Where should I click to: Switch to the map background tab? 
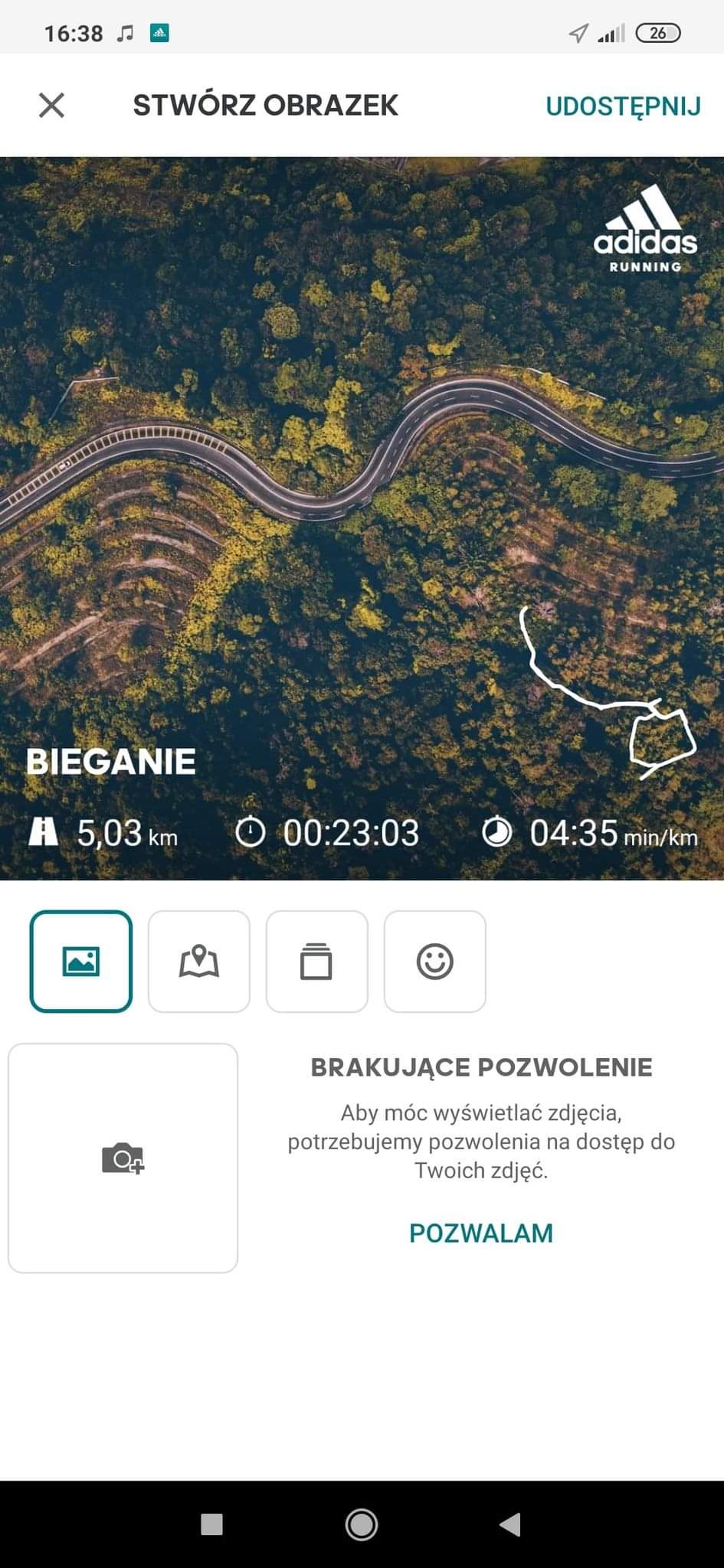click(199, 961)
